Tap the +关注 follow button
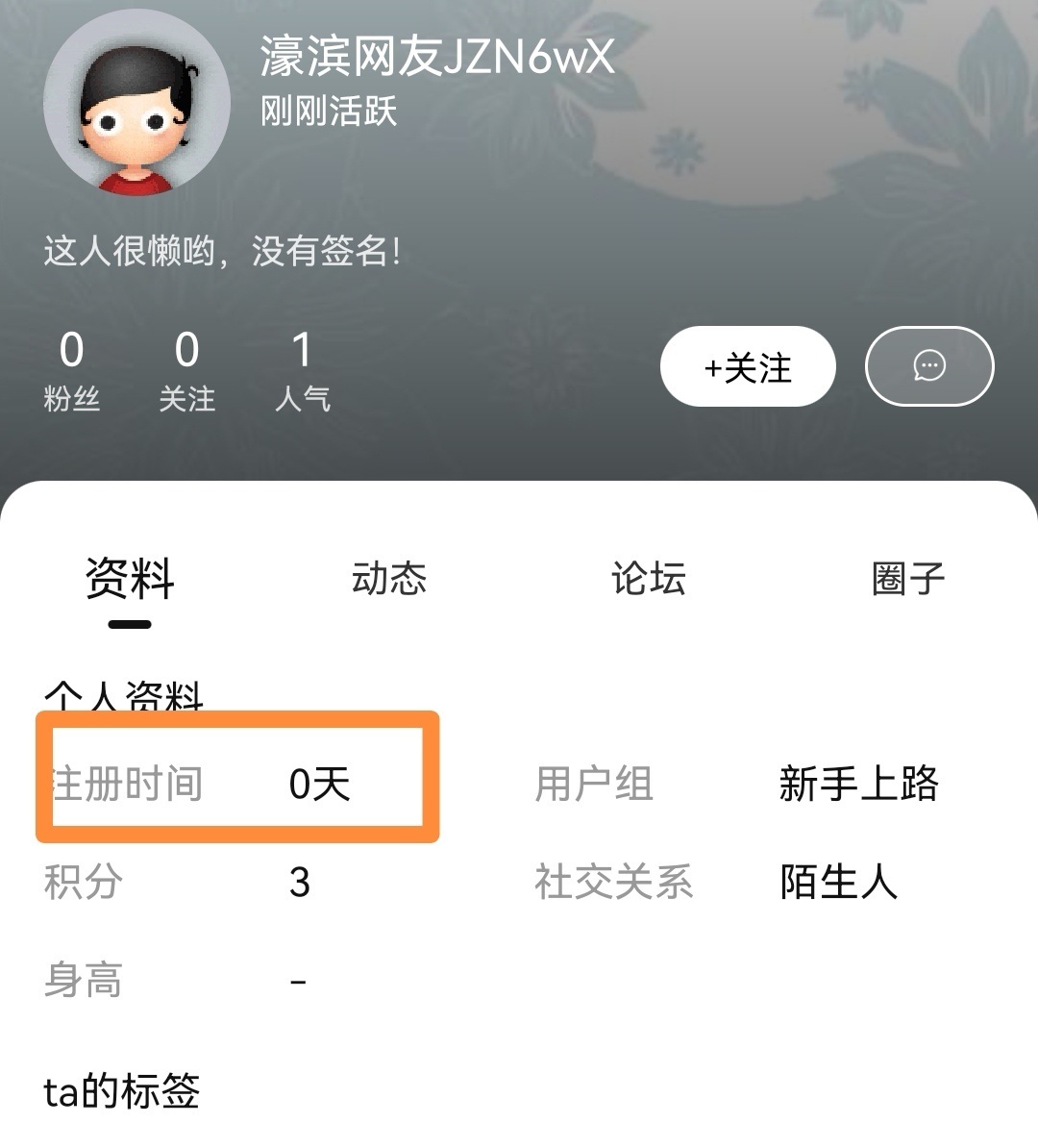Screen dimensions: 1038x1148 [748, 366]
